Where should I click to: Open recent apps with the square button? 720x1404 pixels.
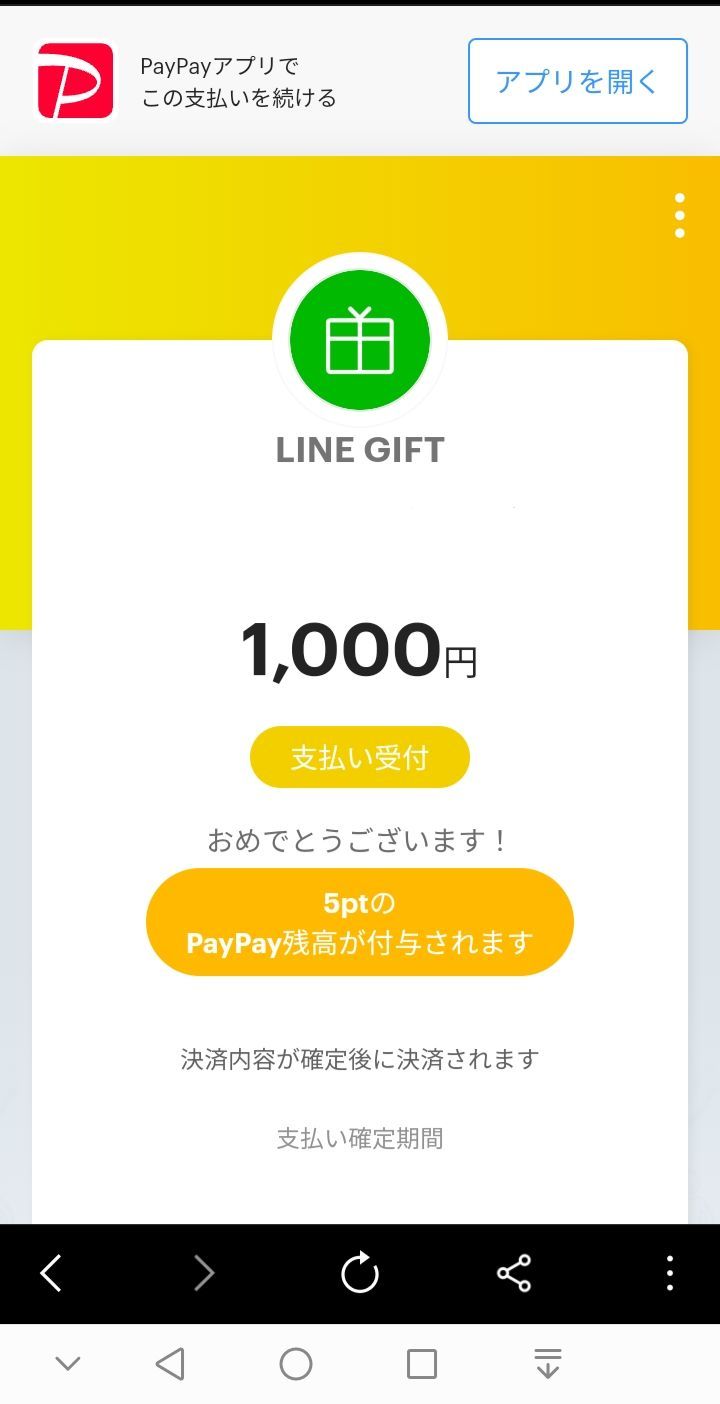pos(422,1364)
